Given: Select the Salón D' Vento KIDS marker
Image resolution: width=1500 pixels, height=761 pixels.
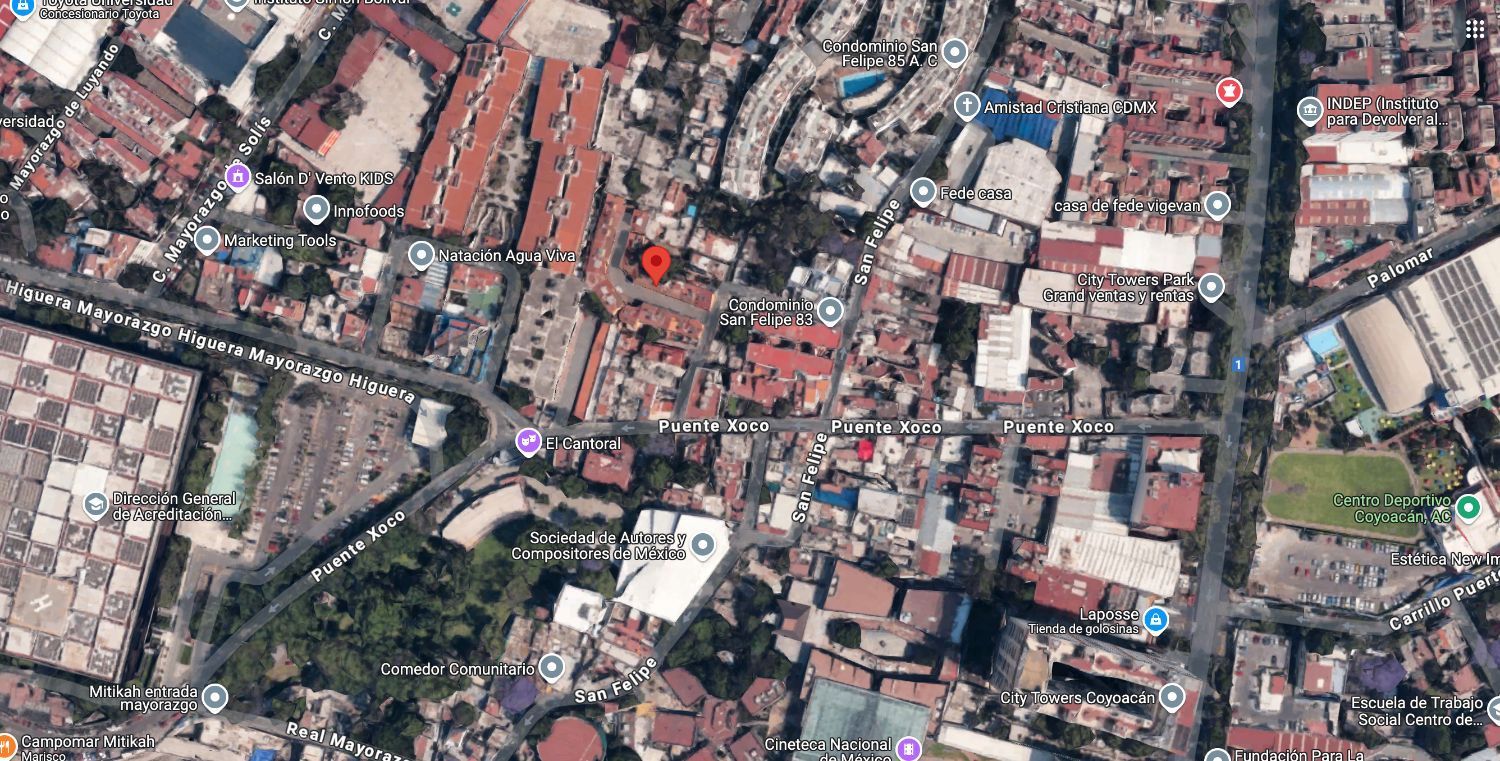Looking at the screenshot, I should 238,177.
